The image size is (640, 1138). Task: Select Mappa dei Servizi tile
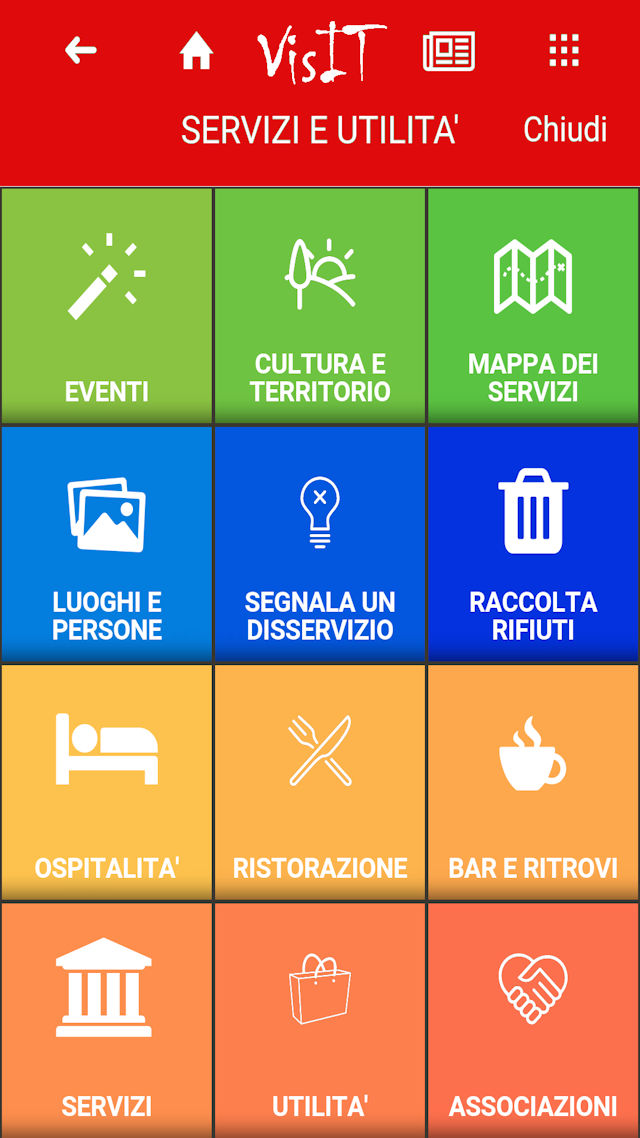(x=533, y=305)
